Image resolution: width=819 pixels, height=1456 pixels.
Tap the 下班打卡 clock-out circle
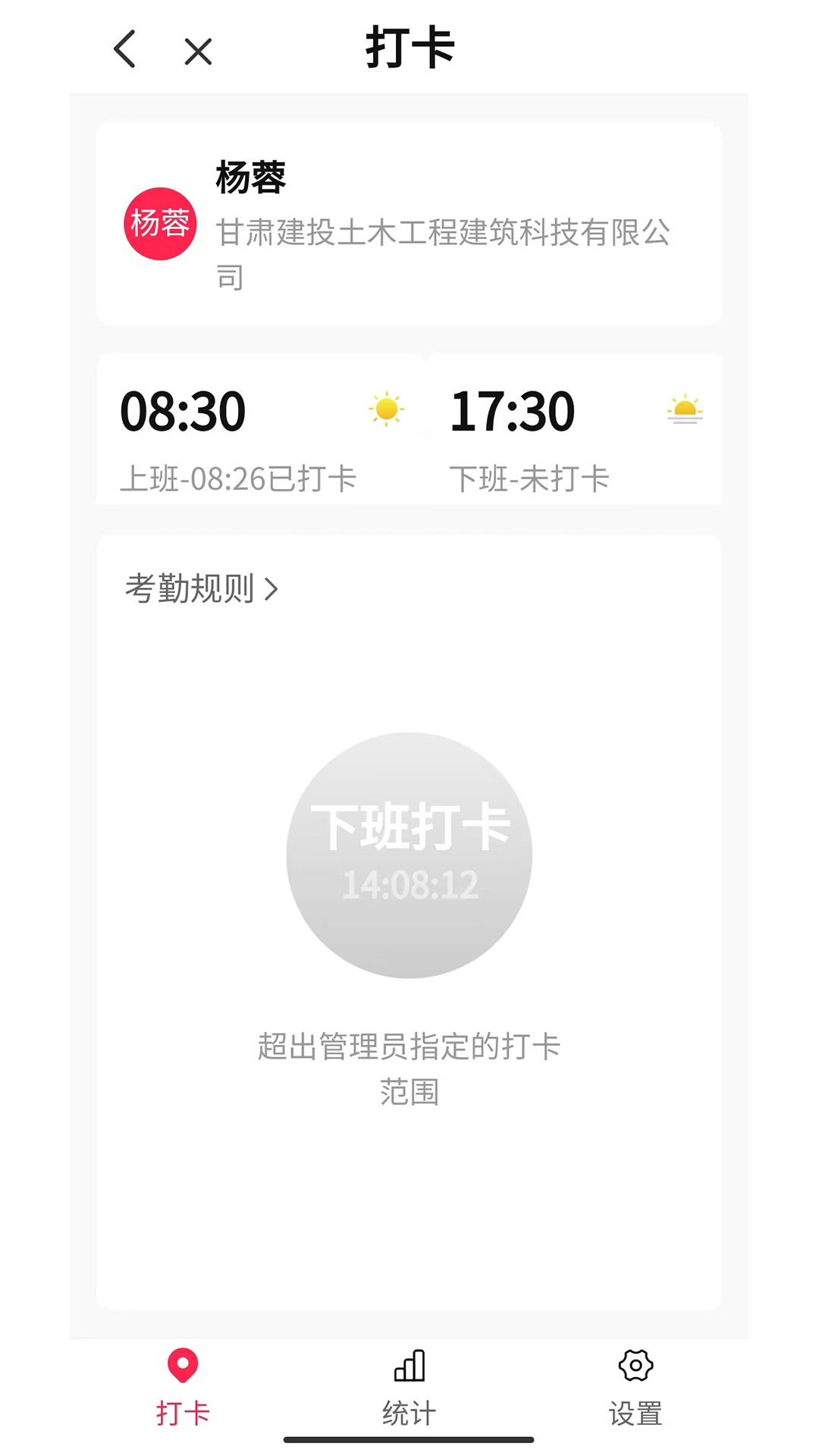[408, 855]
